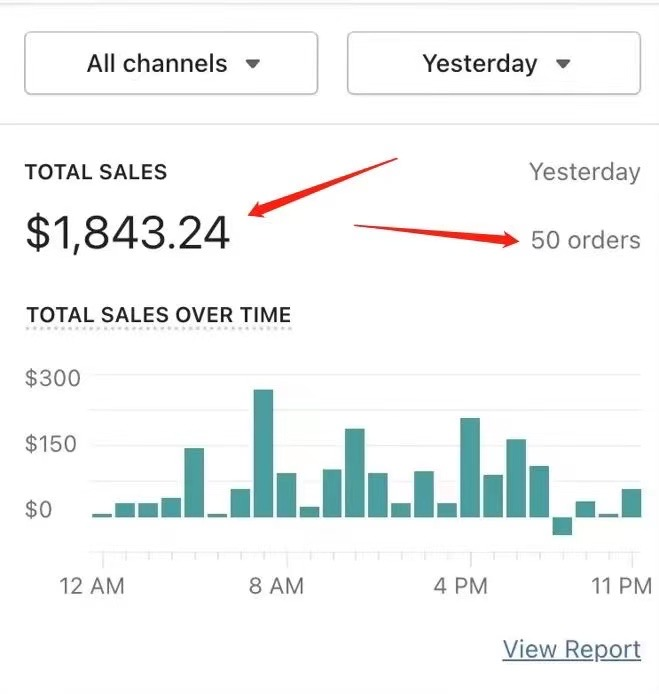Open the View Report link
659x694 pixels.
point(571,649)
